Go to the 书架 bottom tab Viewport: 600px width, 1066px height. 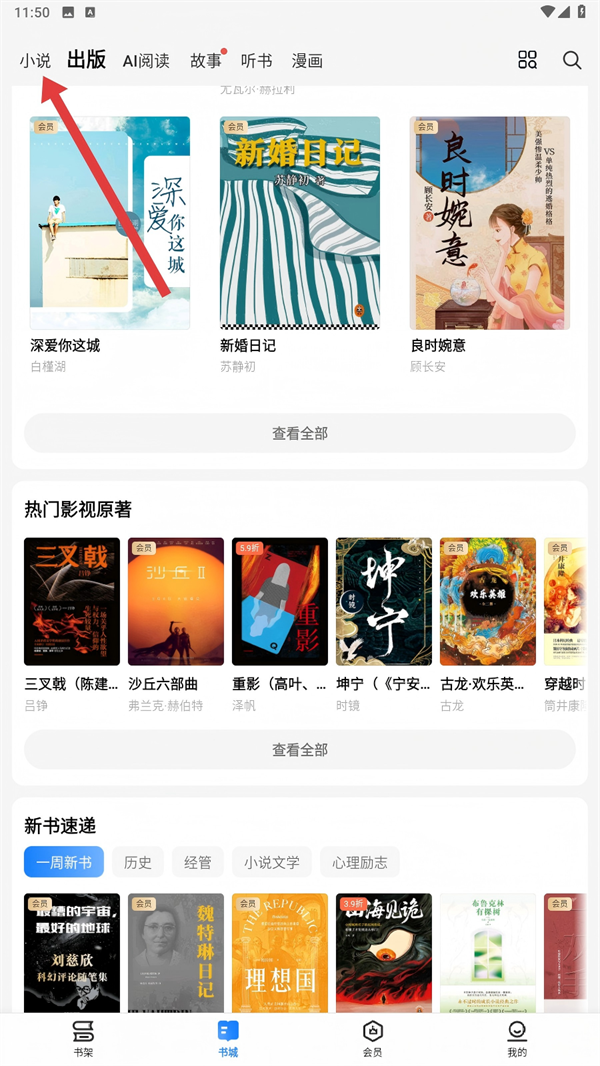[83, 1038]
